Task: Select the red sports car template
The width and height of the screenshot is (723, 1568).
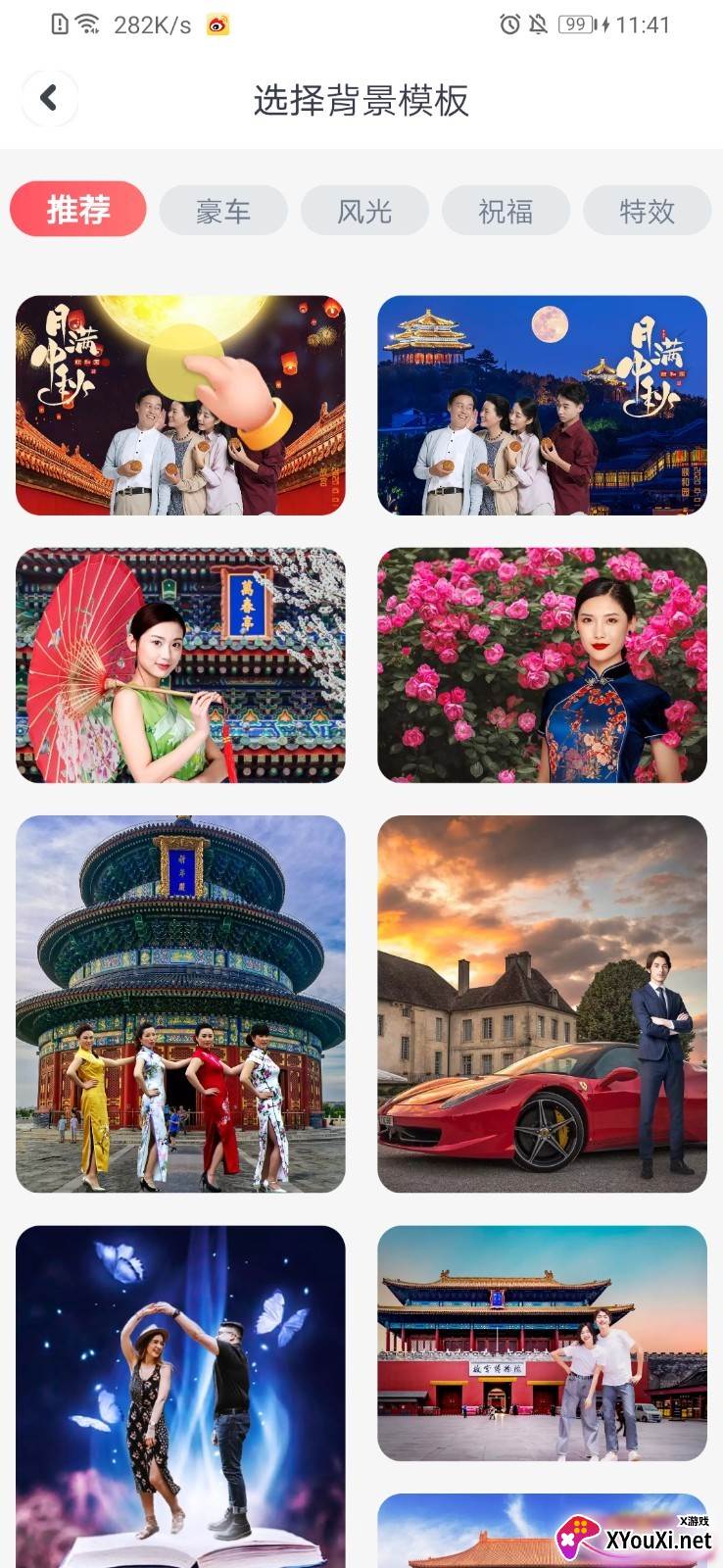Action: 542,1003
